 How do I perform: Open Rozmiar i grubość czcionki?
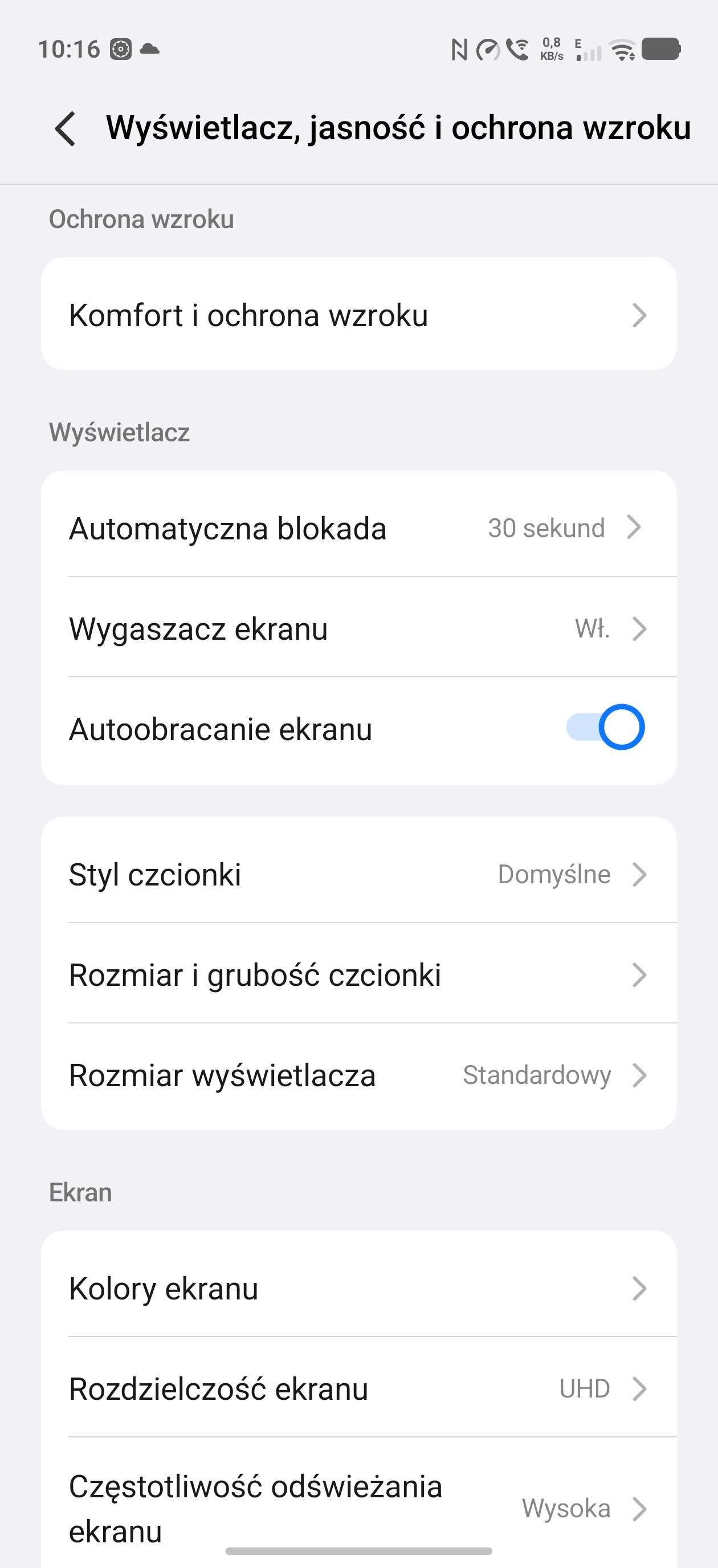click(358, 974)
